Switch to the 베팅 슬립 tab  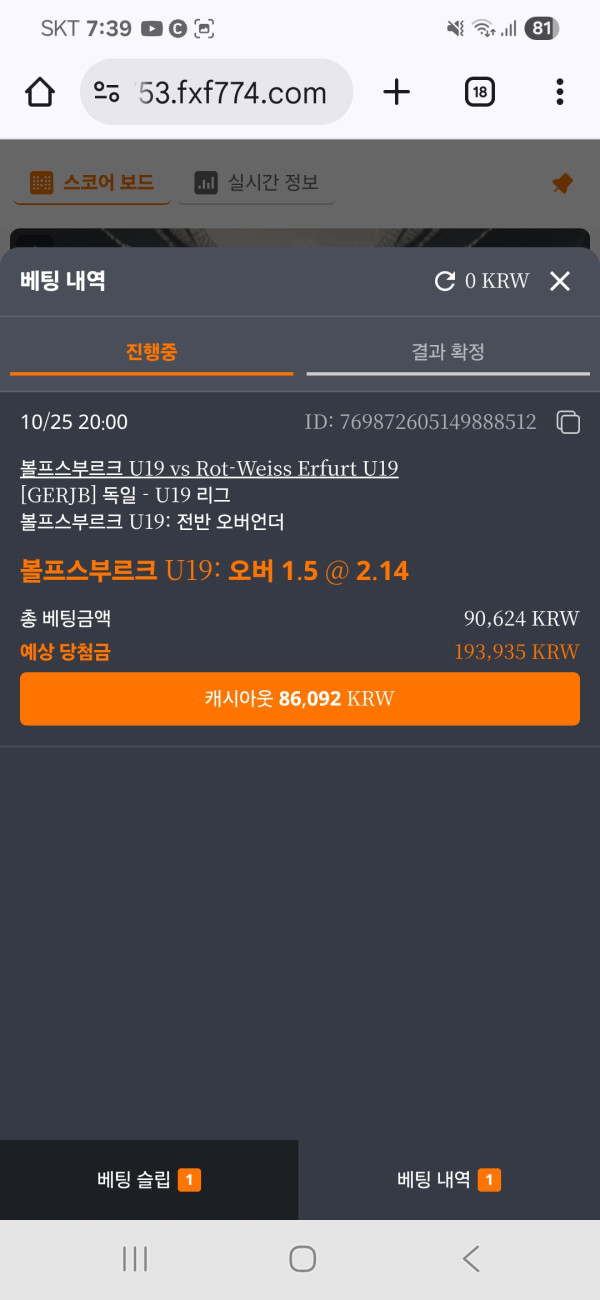click(149, 1180)
